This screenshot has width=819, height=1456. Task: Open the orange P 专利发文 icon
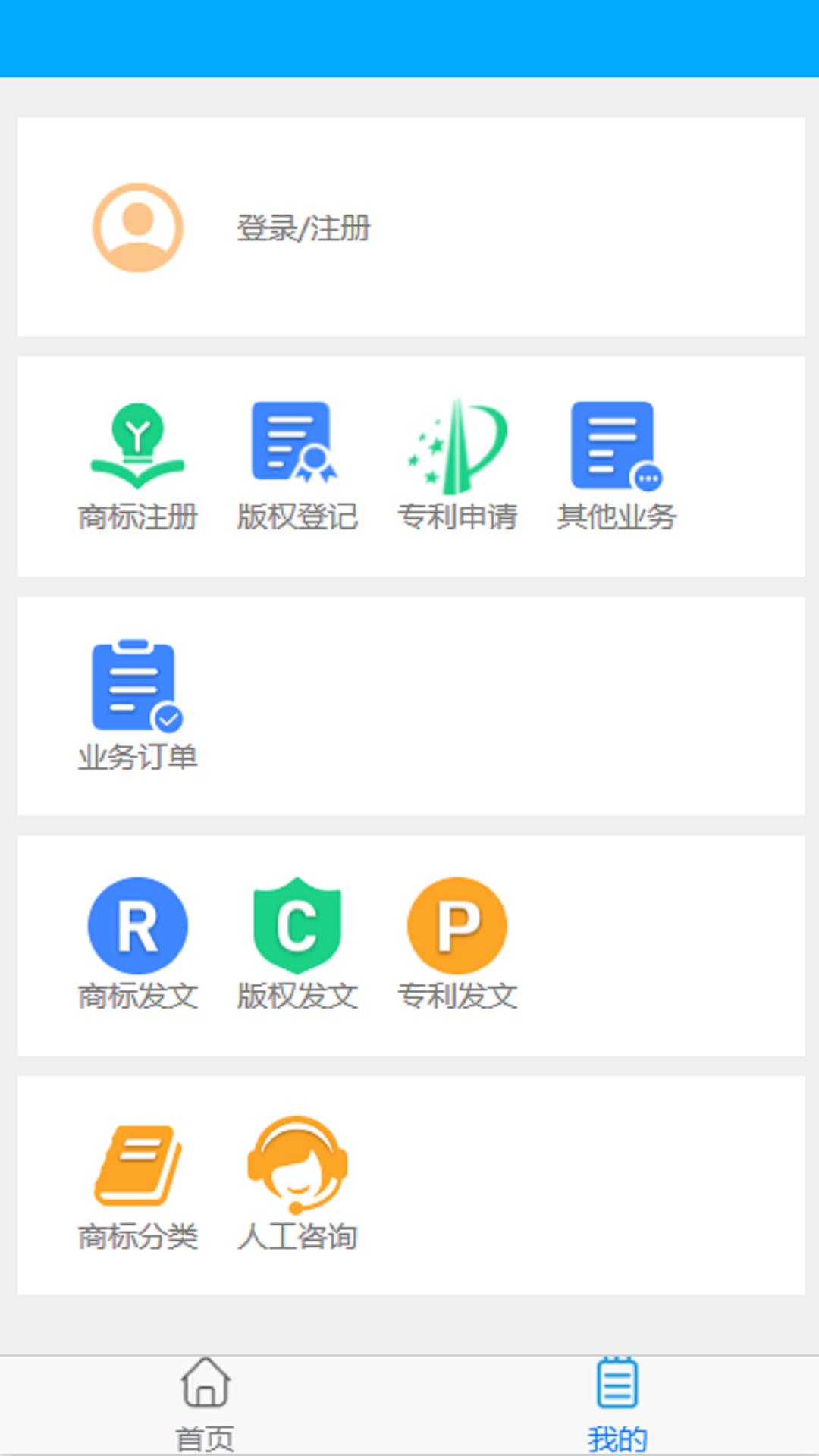(457, 924)
